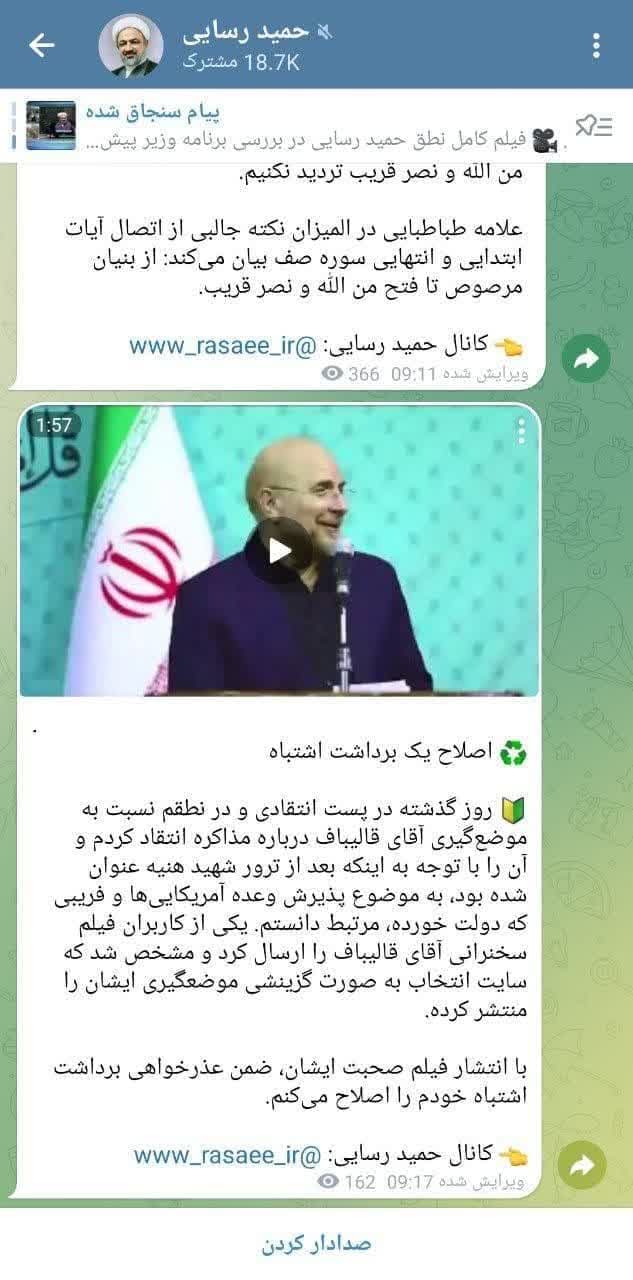Open the channel profile via the avatar
Viewport: 633px width, 1280px height.
click(x=130, y=45)
